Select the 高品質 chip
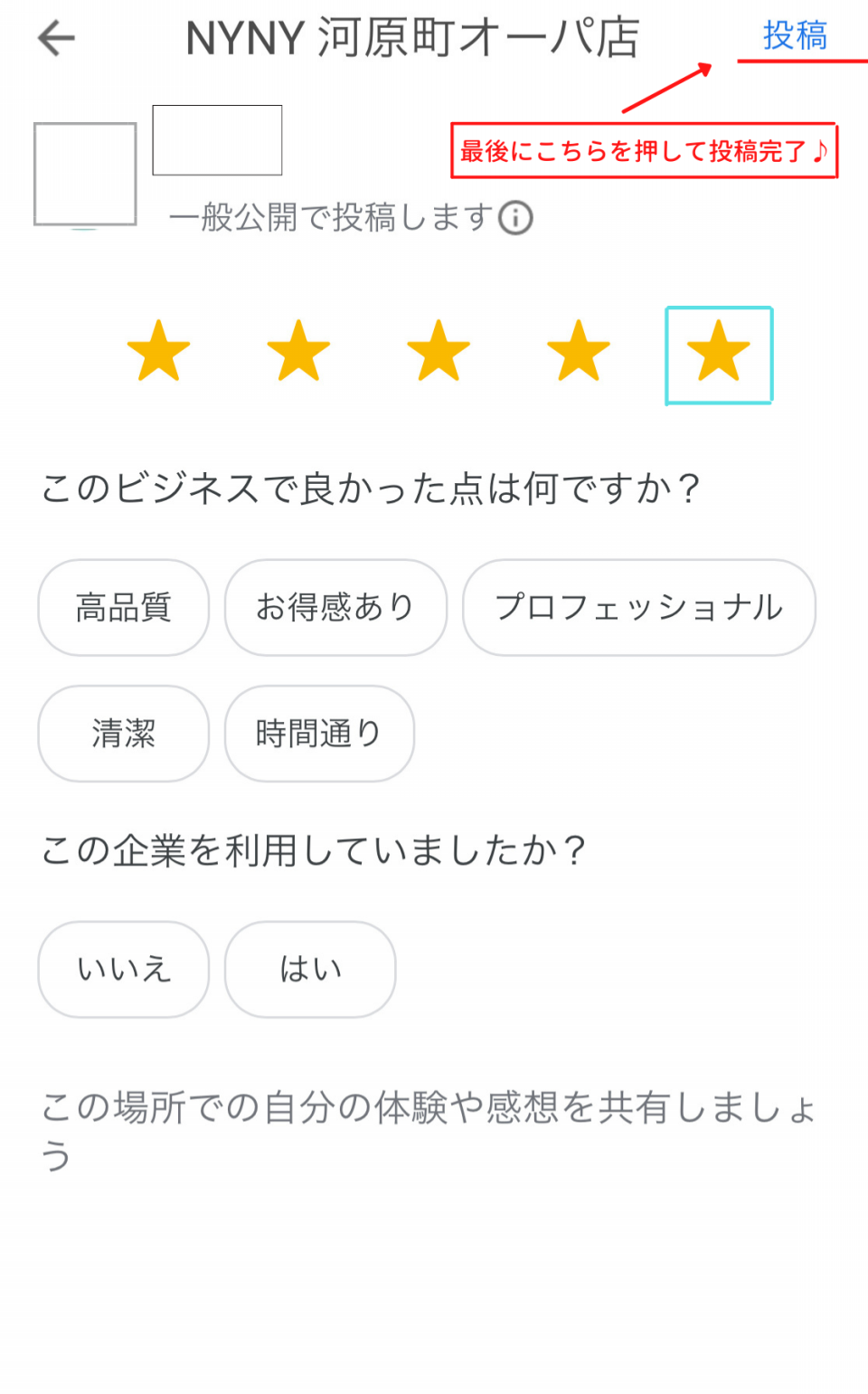Screen dimensions: 868x1394 (124, 607)
